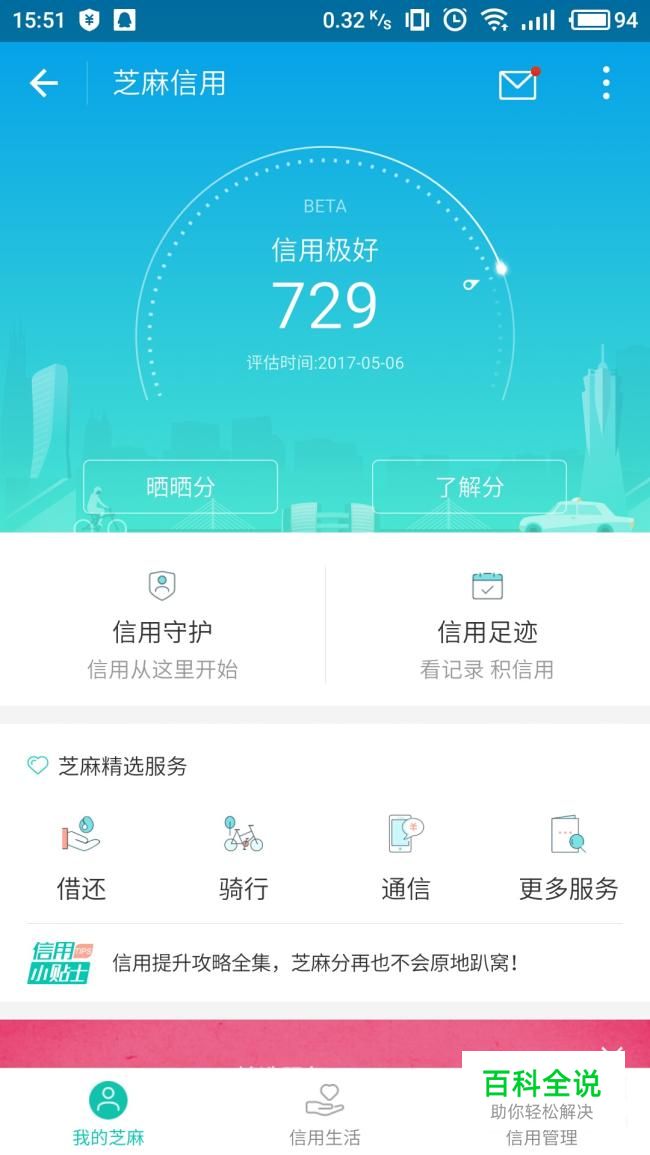The width and height of the screenshot is (650, 1155).
Task: Open 信用足迹
Action: coord(487,625)
